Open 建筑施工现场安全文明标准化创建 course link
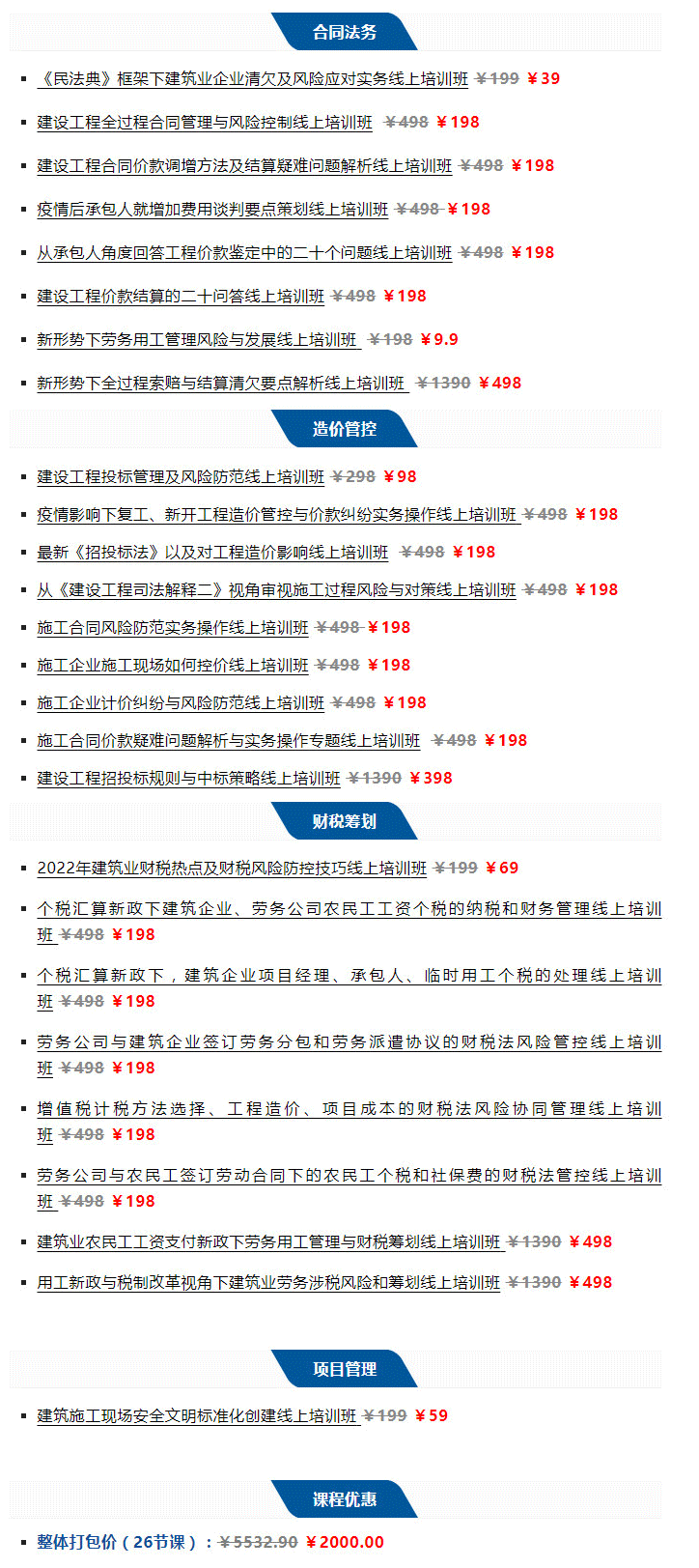This screenshot has height=1568, width=699. 197,1416
